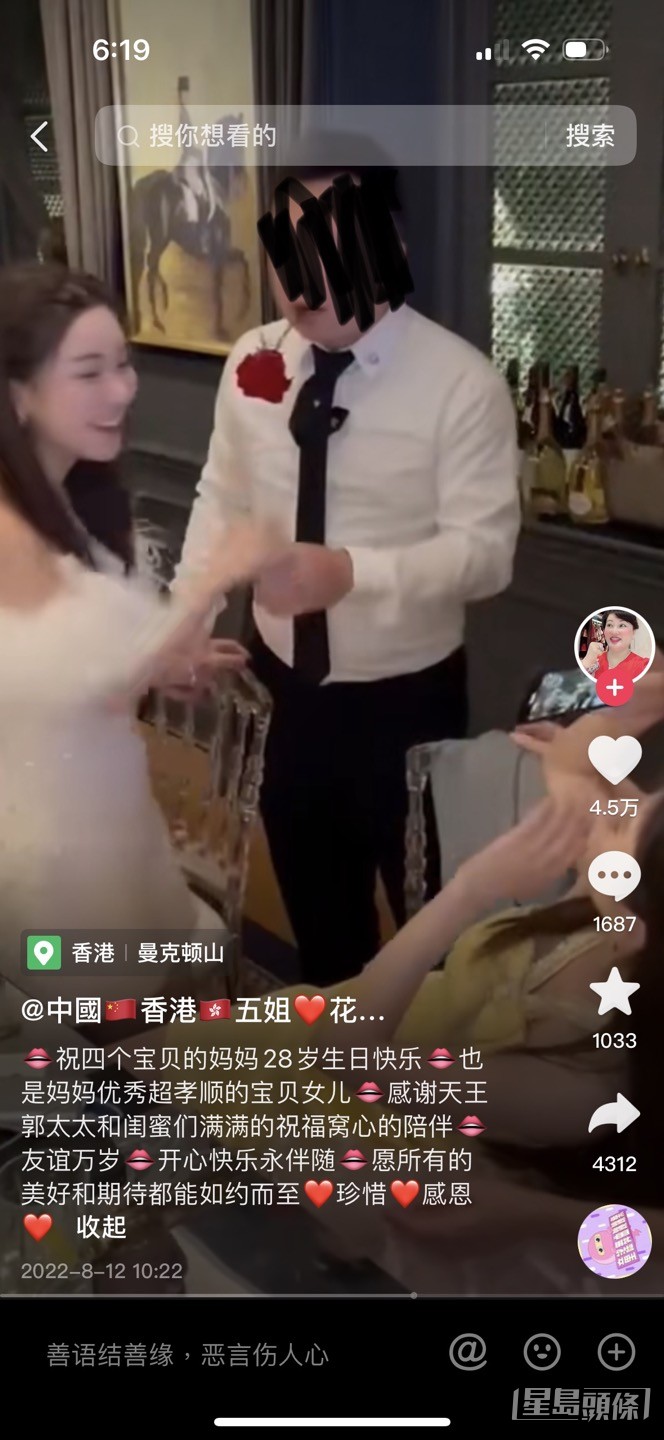Open more attachments plus icon
Screen dimensions: 664x1440
click(616, 1352)
